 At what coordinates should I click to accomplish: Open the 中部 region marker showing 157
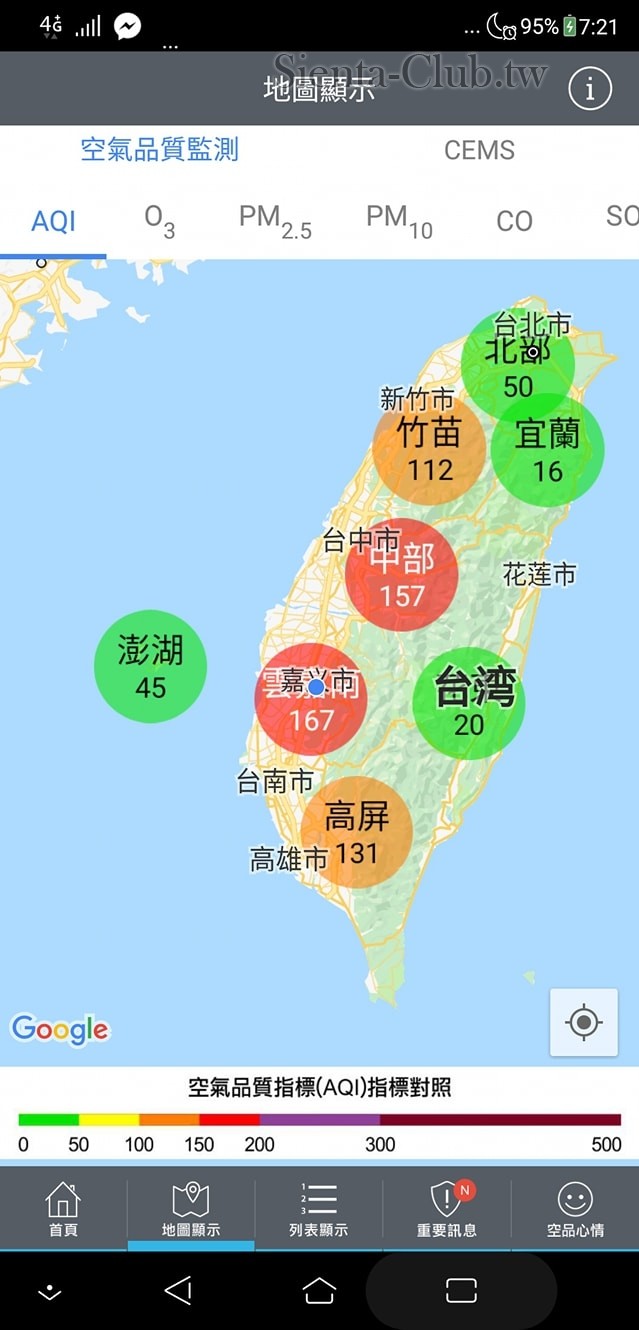tap(401, 575)
